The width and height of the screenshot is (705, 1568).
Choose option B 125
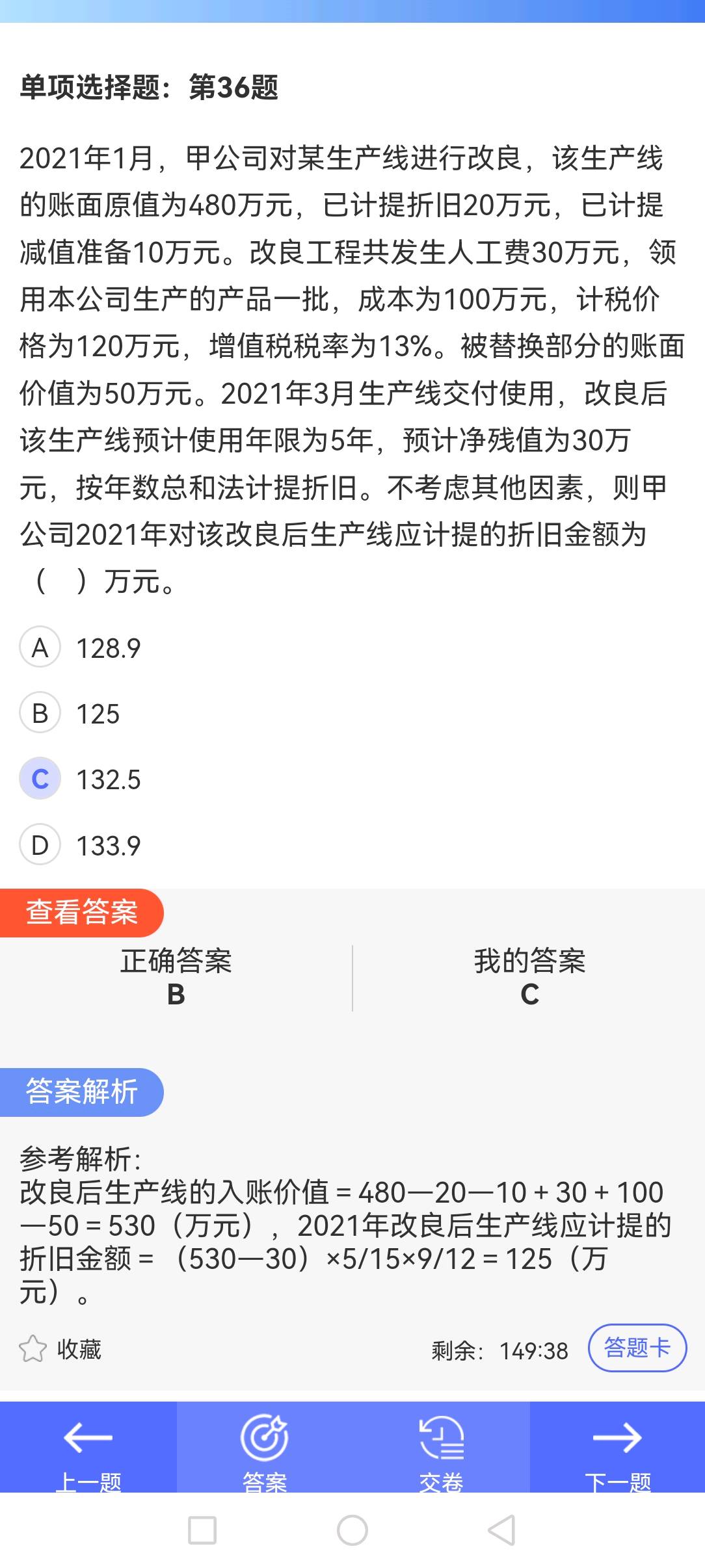pyautogui.click(x=40, y=713)
